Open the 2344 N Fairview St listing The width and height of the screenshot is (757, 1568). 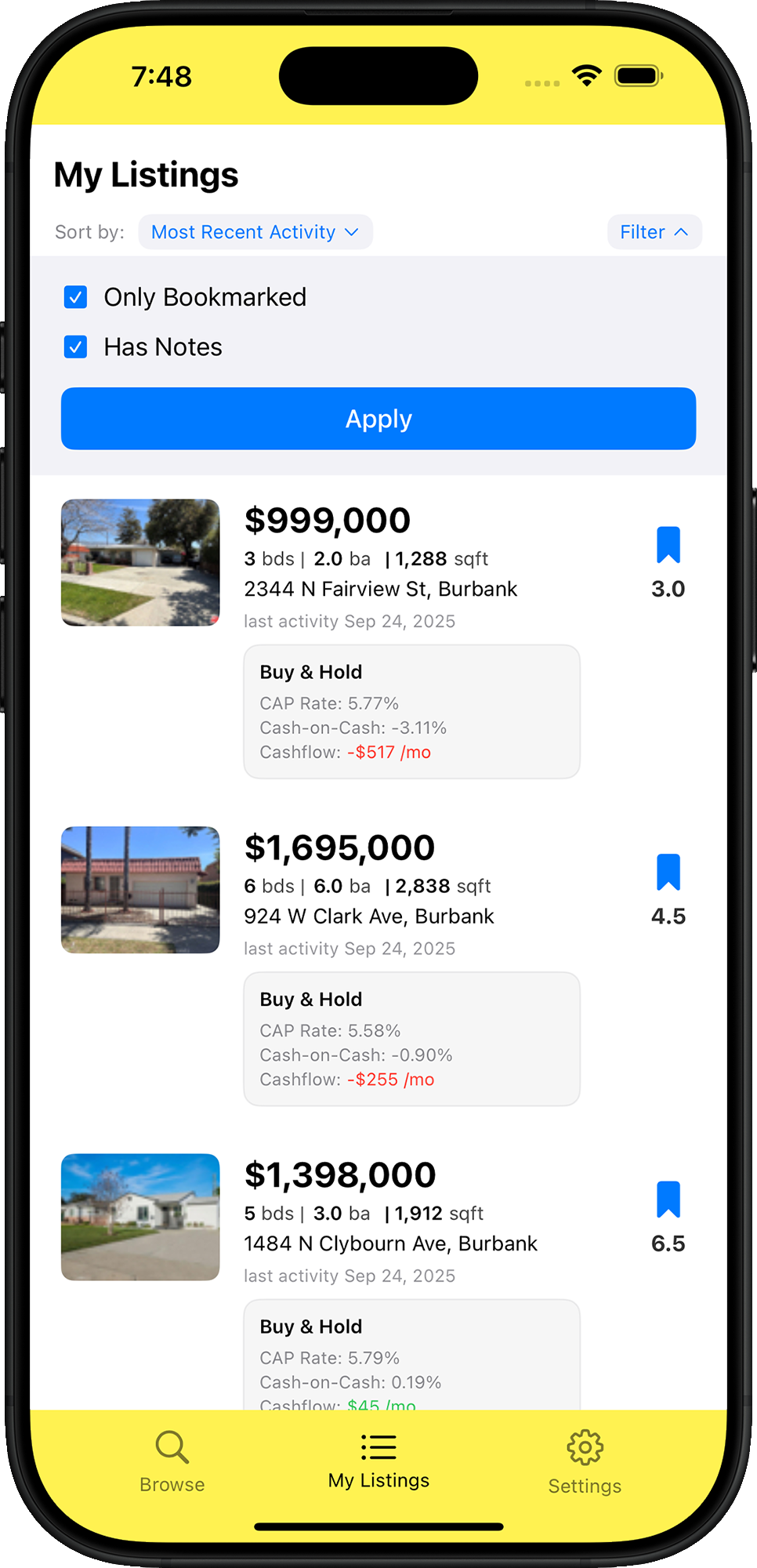coord(380,588)
